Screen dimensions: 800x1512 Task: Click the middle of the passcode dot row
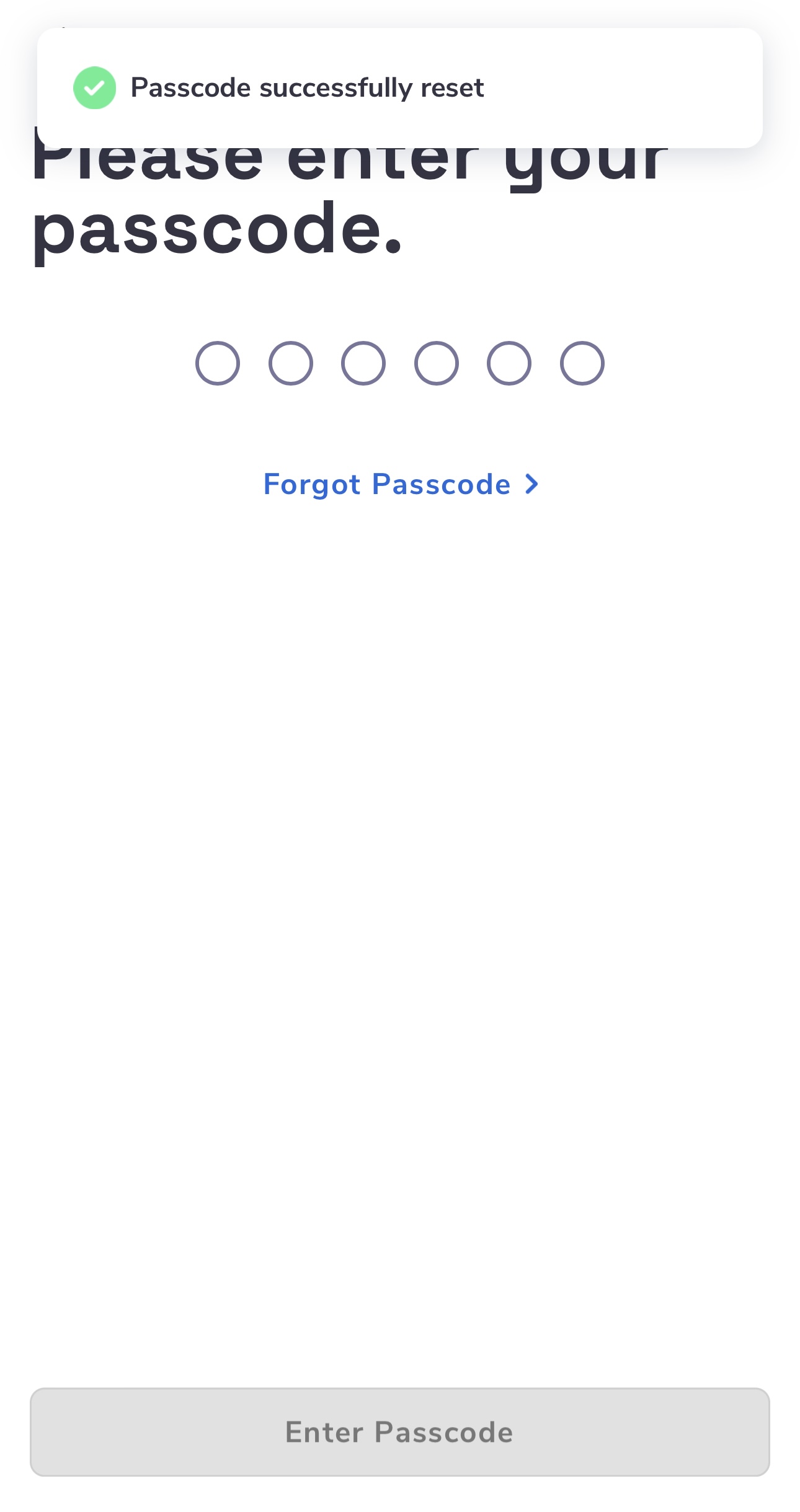point(400,363)
